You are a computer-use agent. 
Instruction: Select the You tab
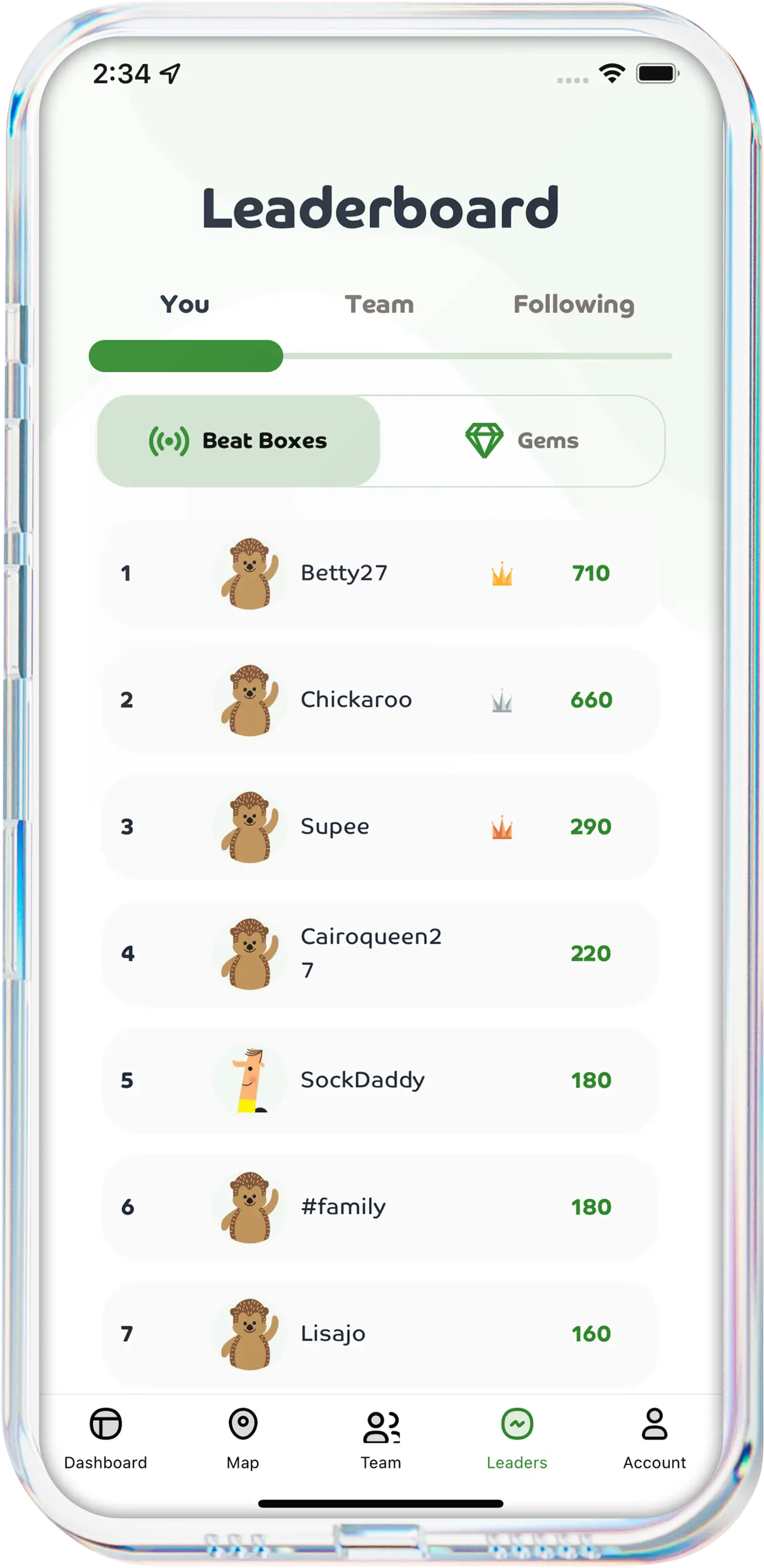pyautogui.click(x=185, y=304)
